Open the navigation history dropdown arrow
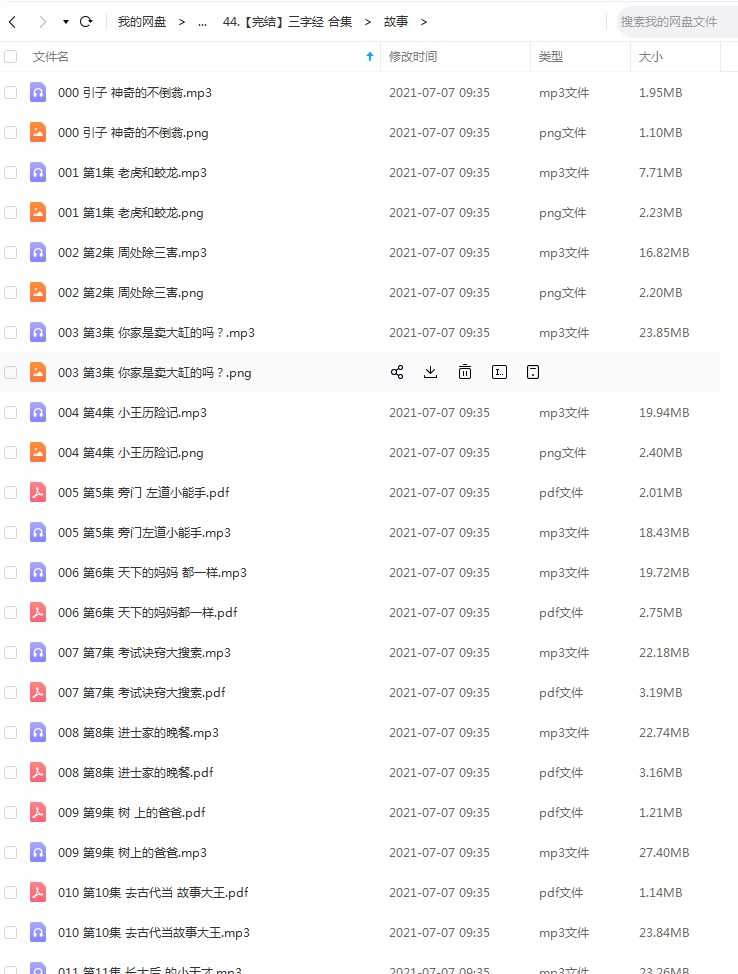The image size is (738, 974). click(65, 21)
